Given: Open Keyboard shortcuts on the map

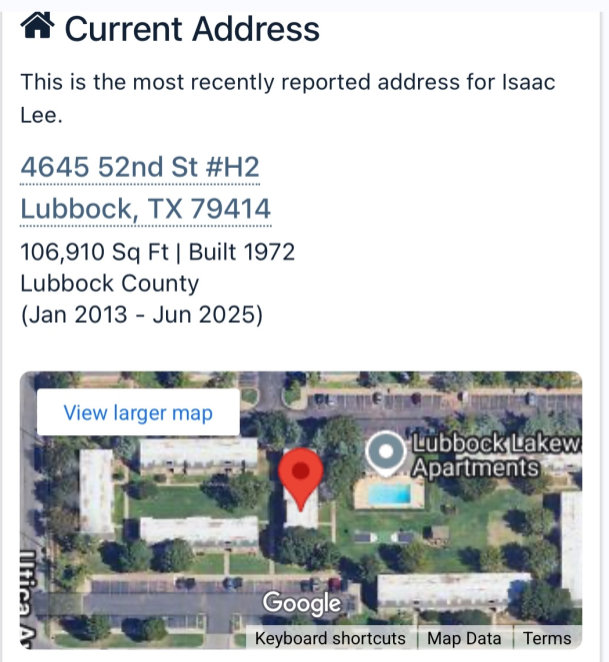Looking at the screenshot, I should 330,638.
